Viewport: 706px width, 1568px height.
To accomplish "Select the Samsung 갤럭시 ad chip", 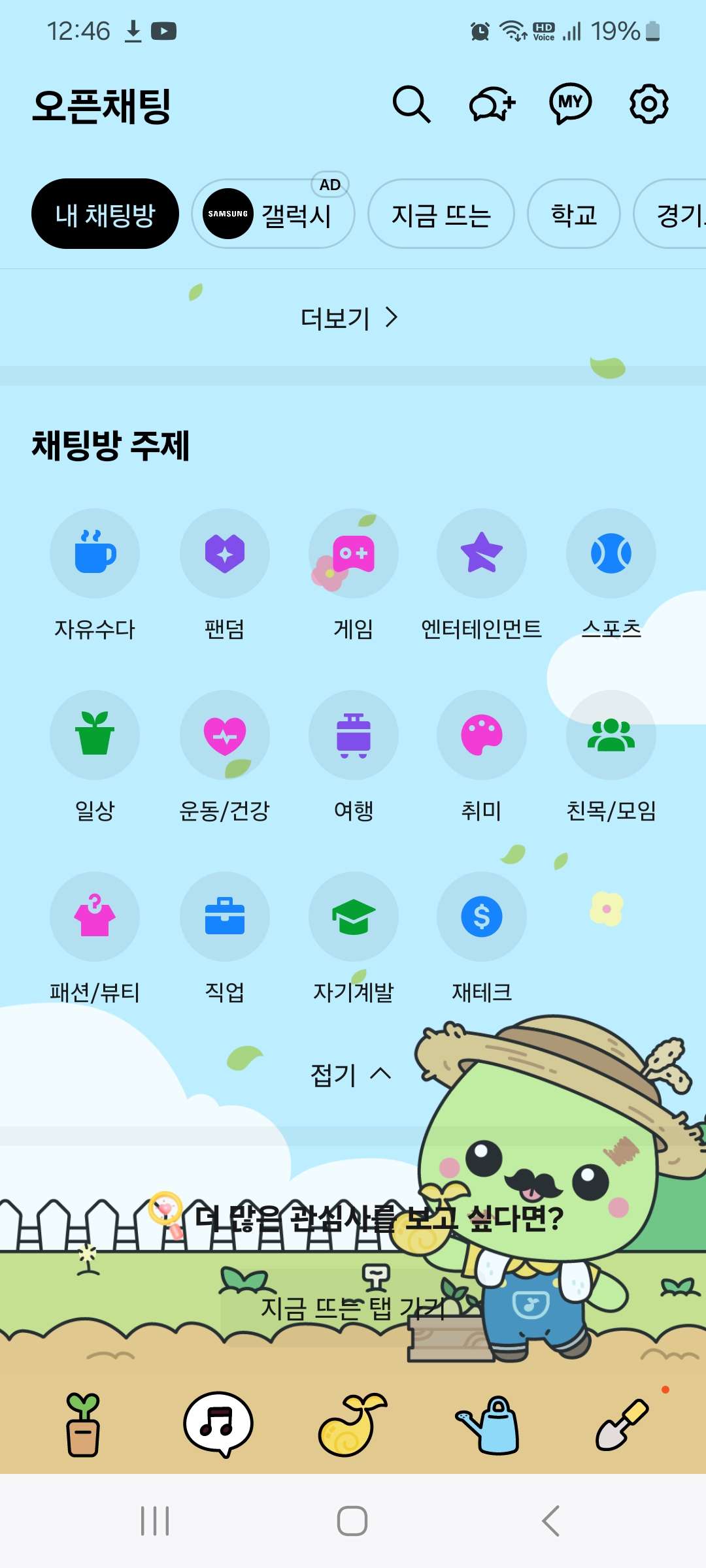I will [273, 214].
